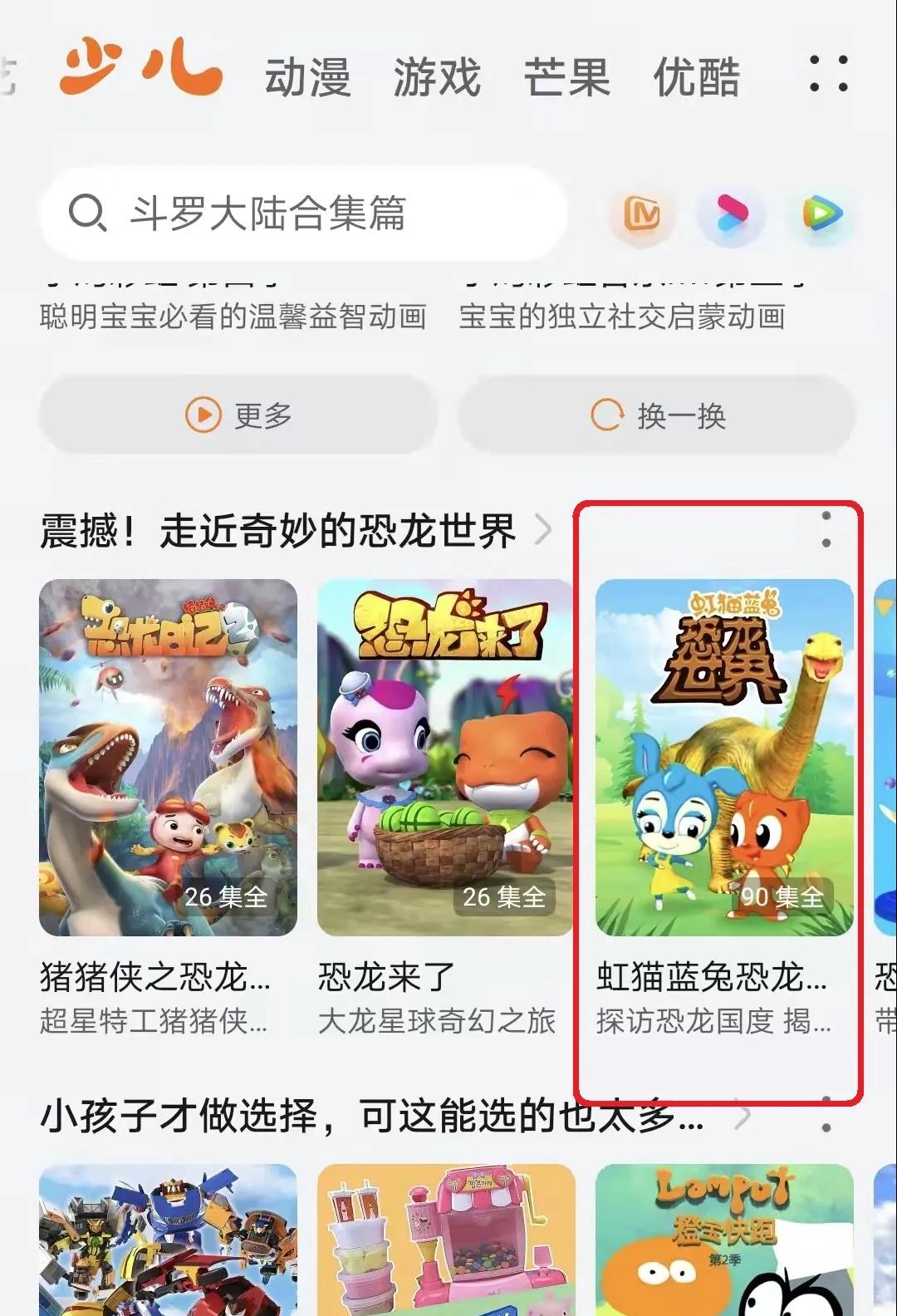The height and width of the screenshot is (1316, 897).
Task: Open 猪猪侠之恐龙日记 card
Action: (x=168, y=758)
